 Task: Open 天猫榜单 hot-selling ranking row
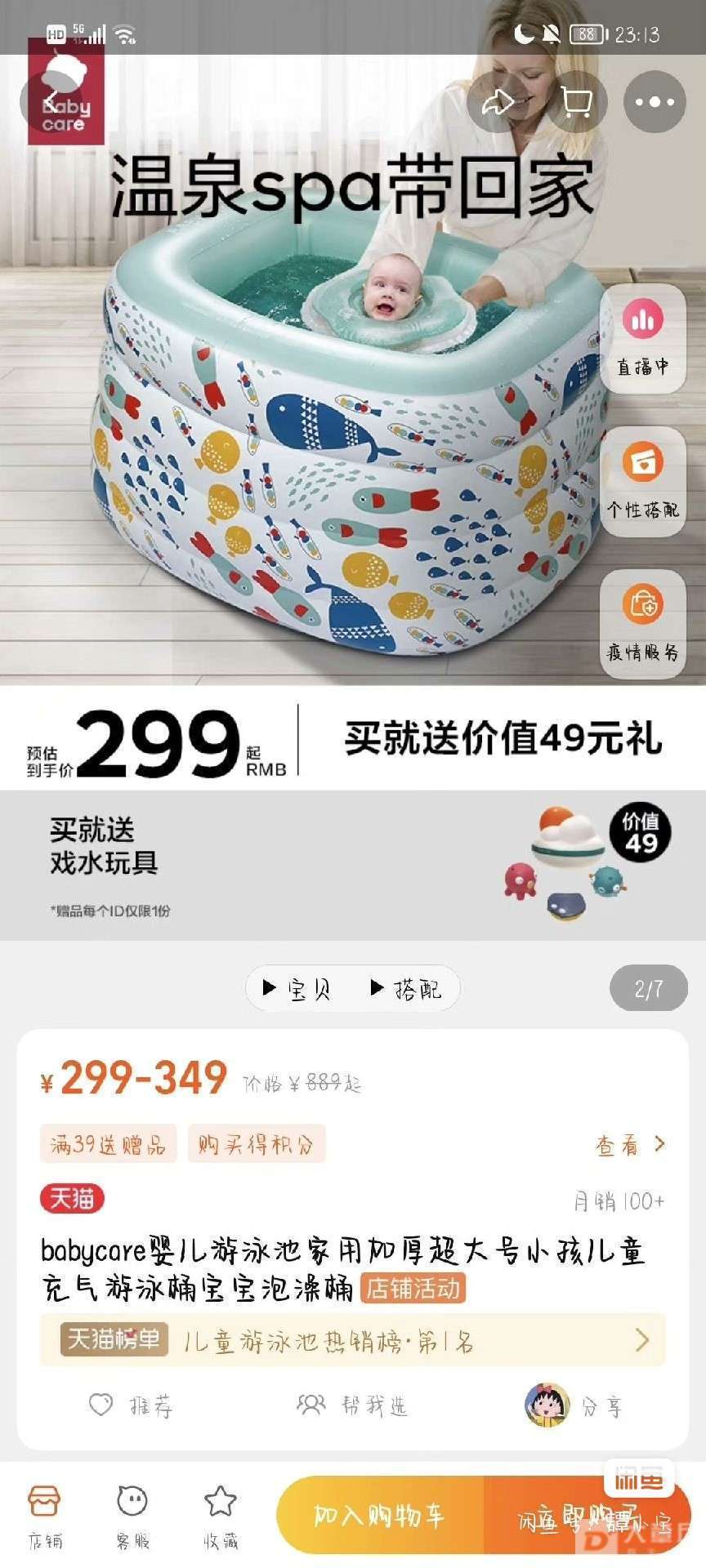pos(353,1340)
